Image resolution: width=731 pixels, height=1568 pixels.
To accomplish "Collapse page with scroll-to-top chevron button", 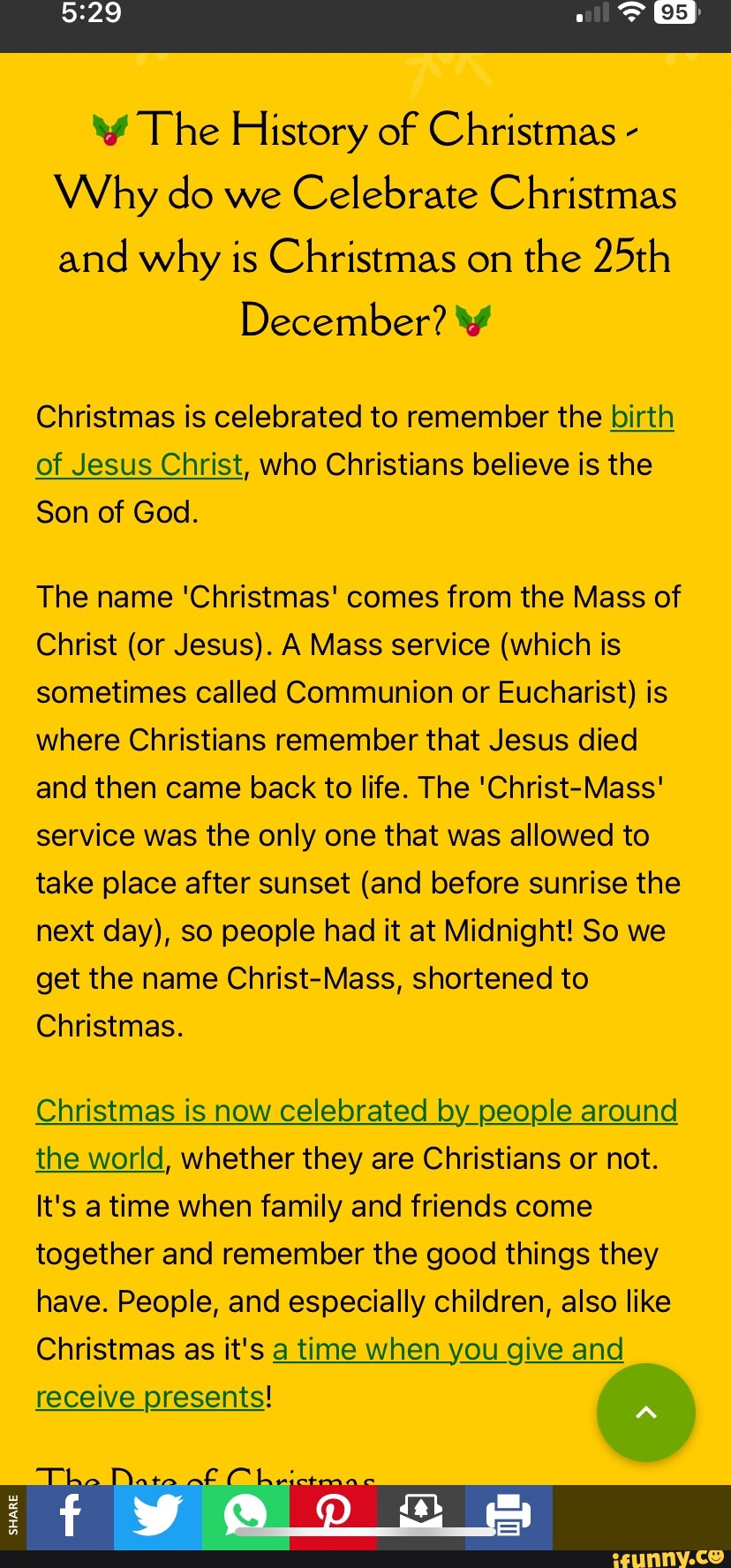I will [645, 1413].
